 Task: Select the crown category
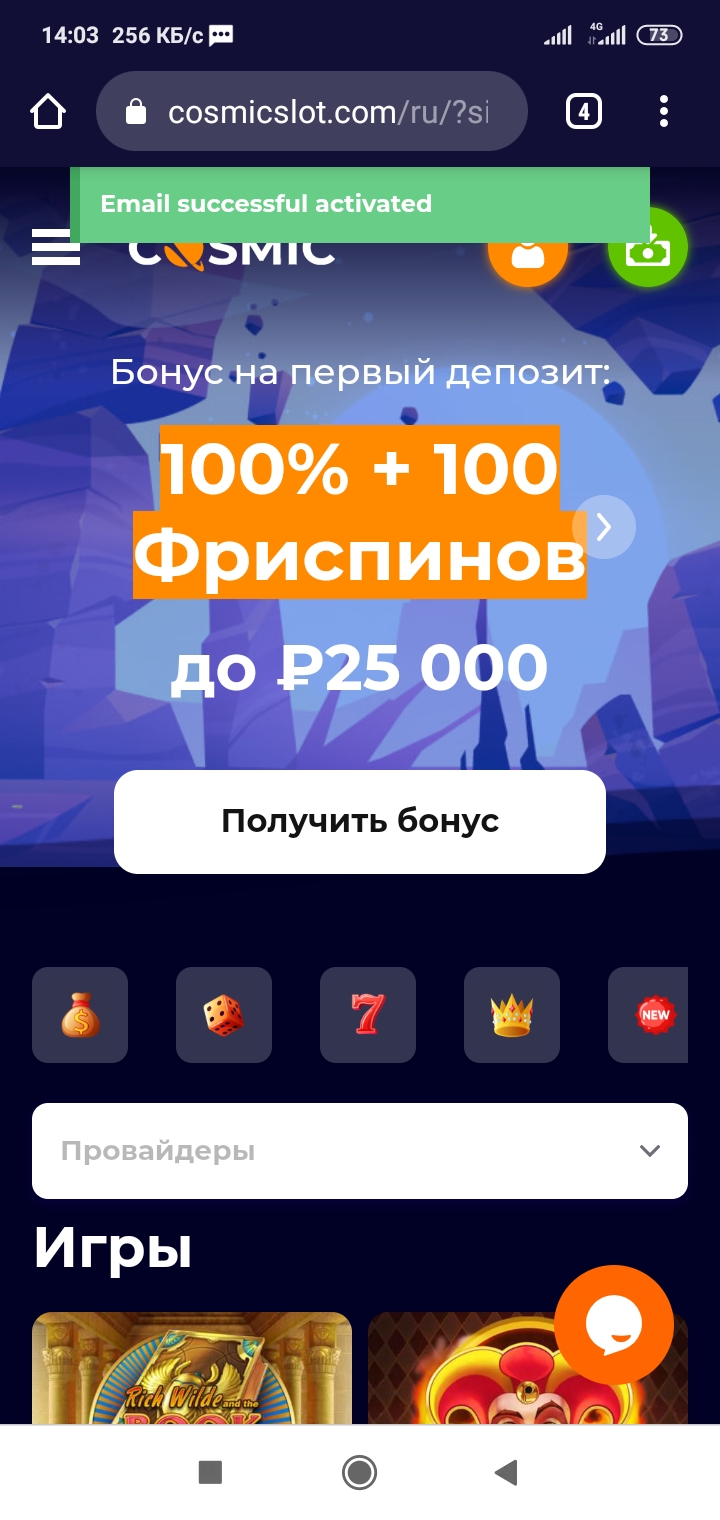click(x=512, y=1014)
